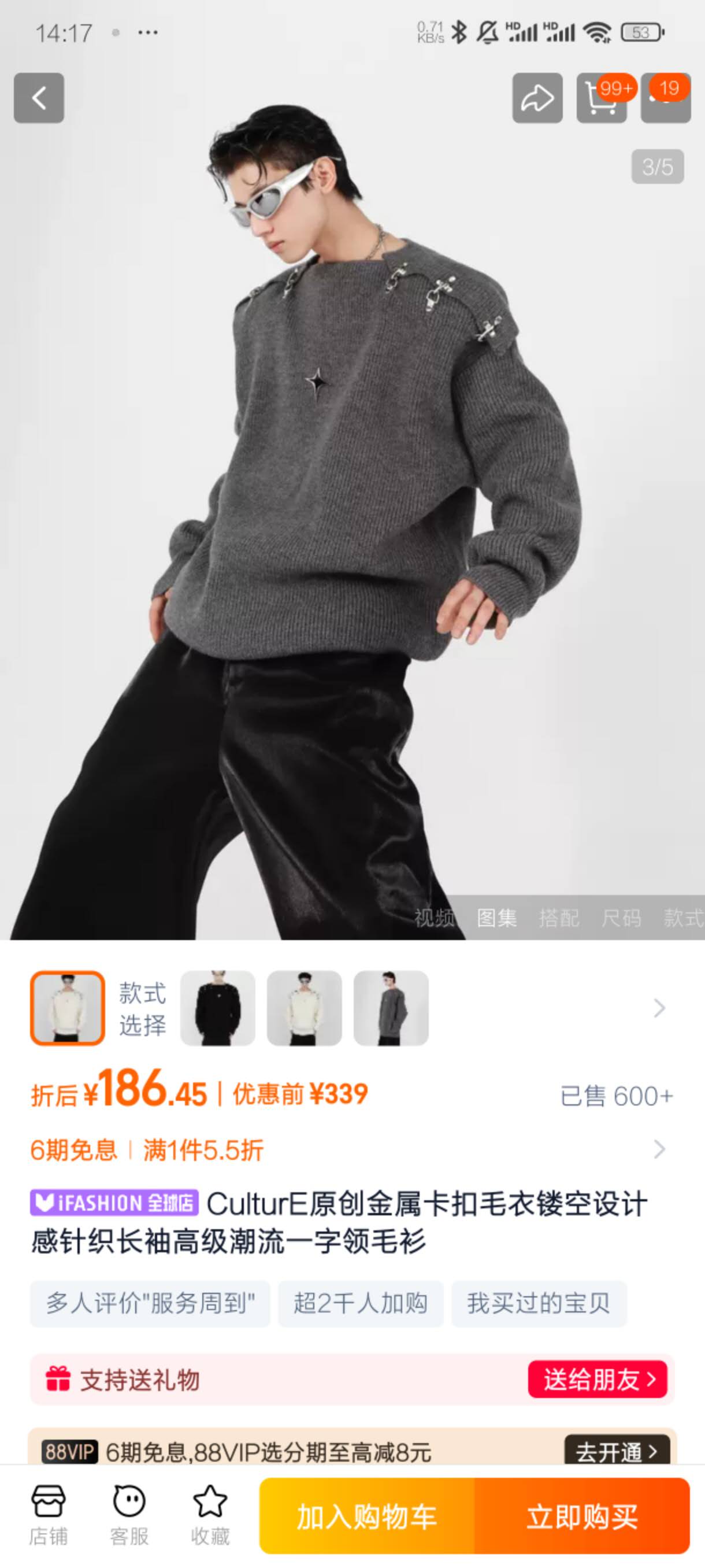
Task: Tap the 超2千人加购 chip
Action: 360,1303
